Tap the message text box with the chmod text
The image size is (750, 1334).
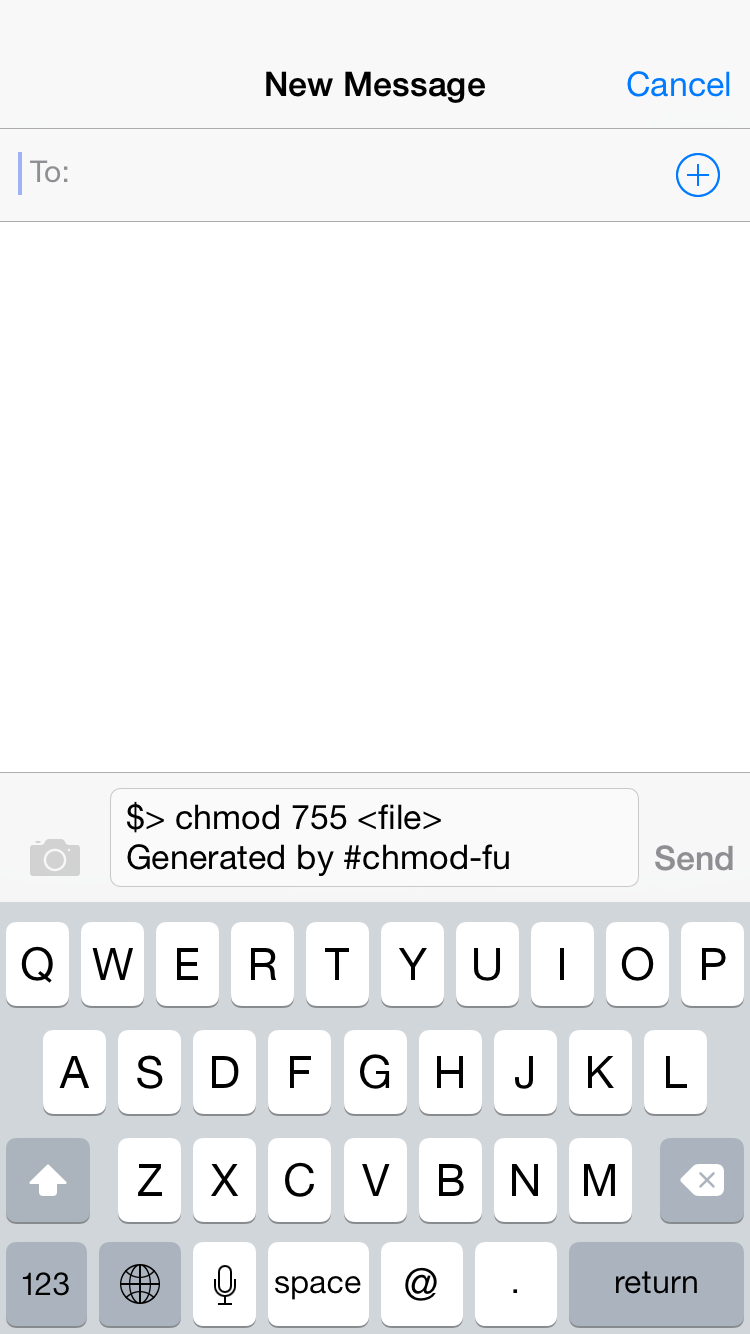(374, 837)
